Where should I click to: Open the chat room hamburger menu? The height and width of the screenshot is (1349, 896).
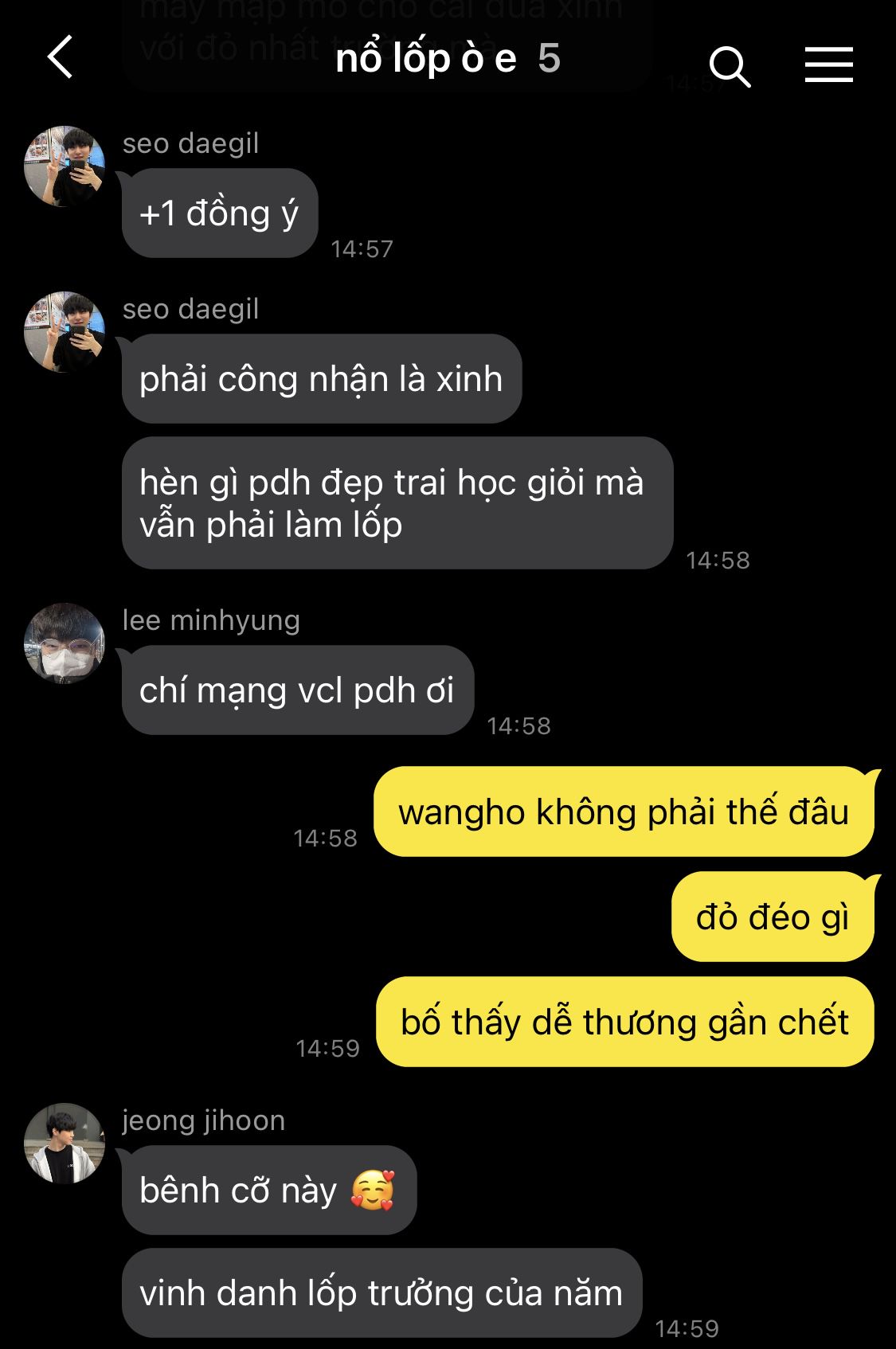click(x=828, y=64)
